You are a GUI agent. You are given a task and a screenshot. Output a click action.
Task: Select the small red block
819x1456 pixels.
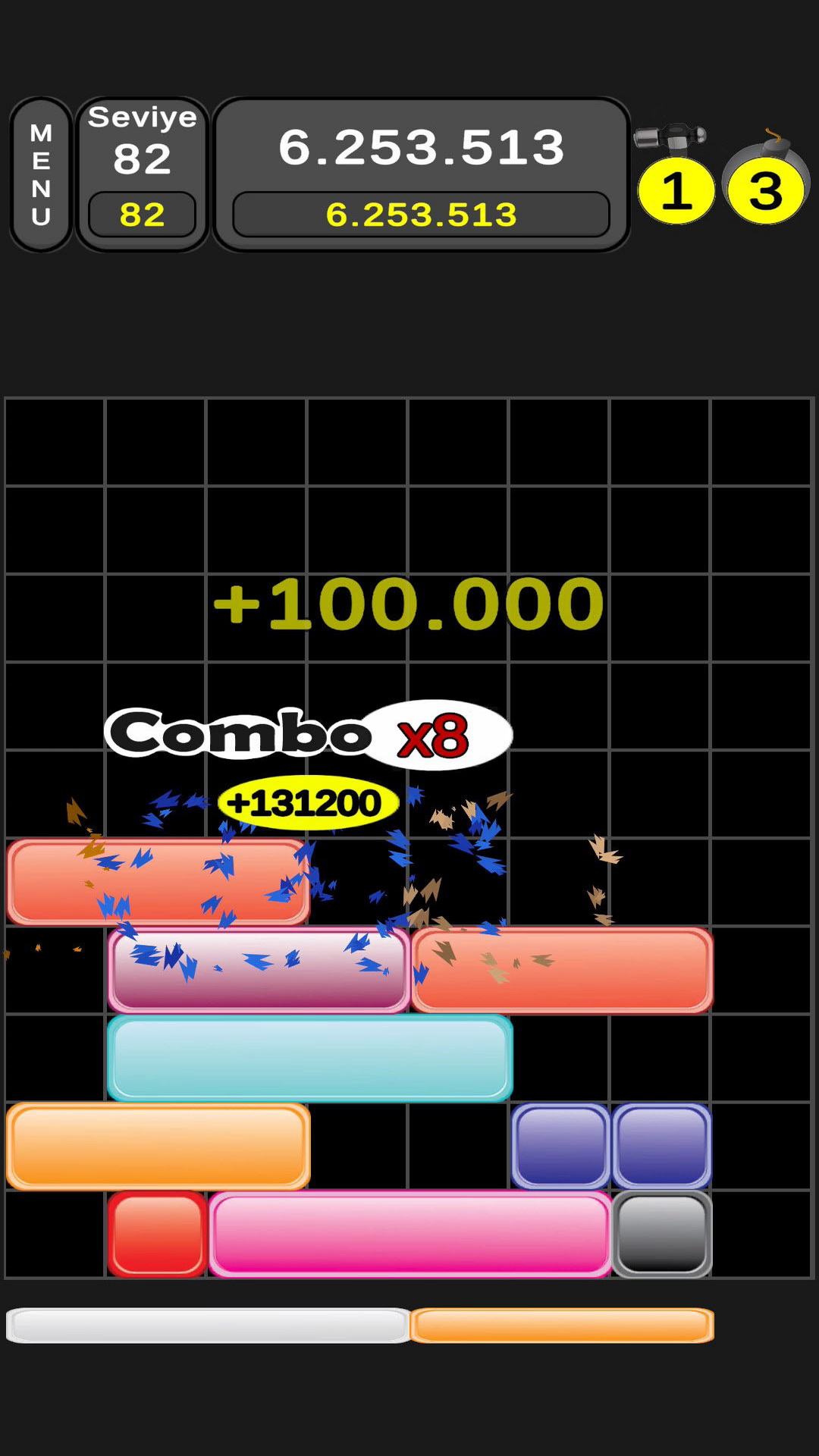[157, 1234]
